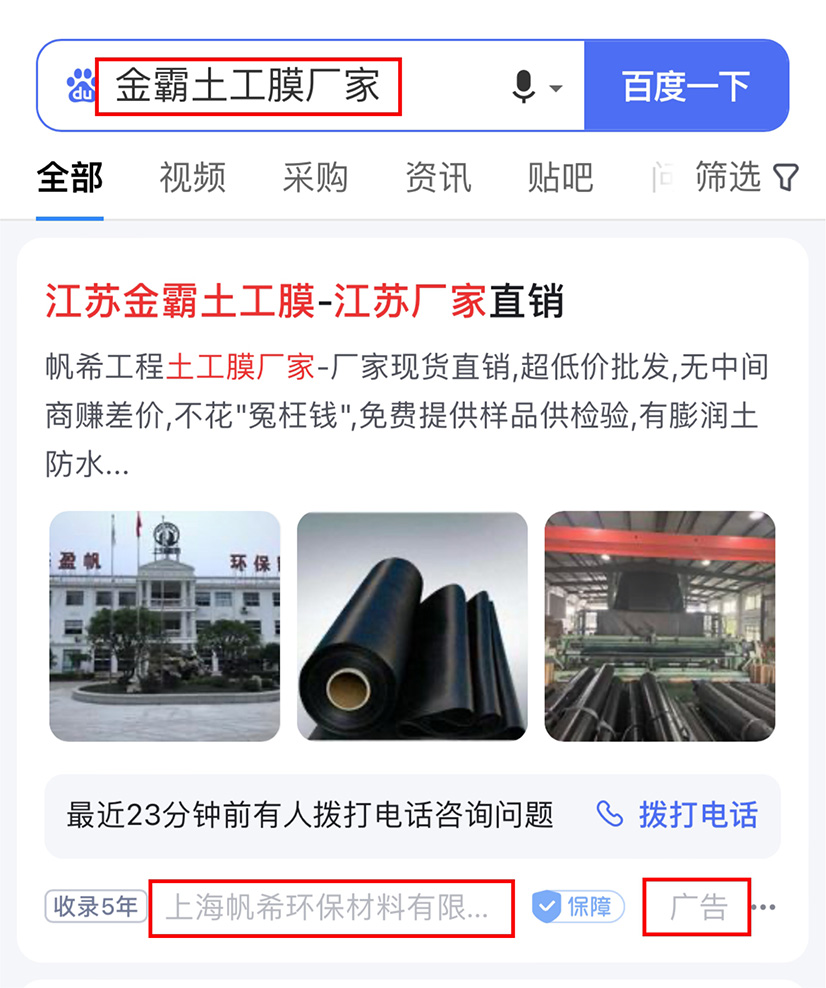View the workshop production line photo
This screenshot has height=988, width=826.
click(x=660, y=626)
